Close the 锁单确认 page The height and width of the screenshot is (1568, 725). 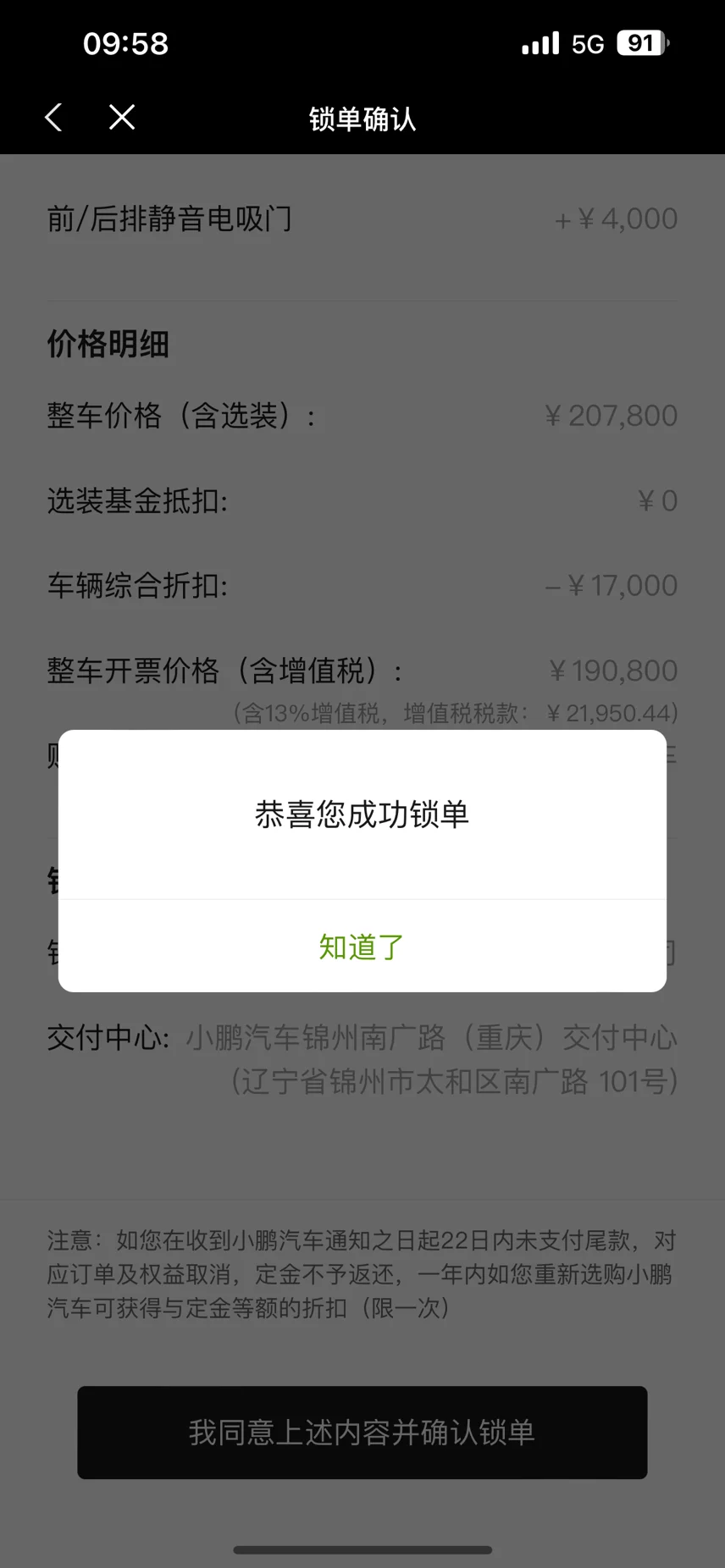122,118
